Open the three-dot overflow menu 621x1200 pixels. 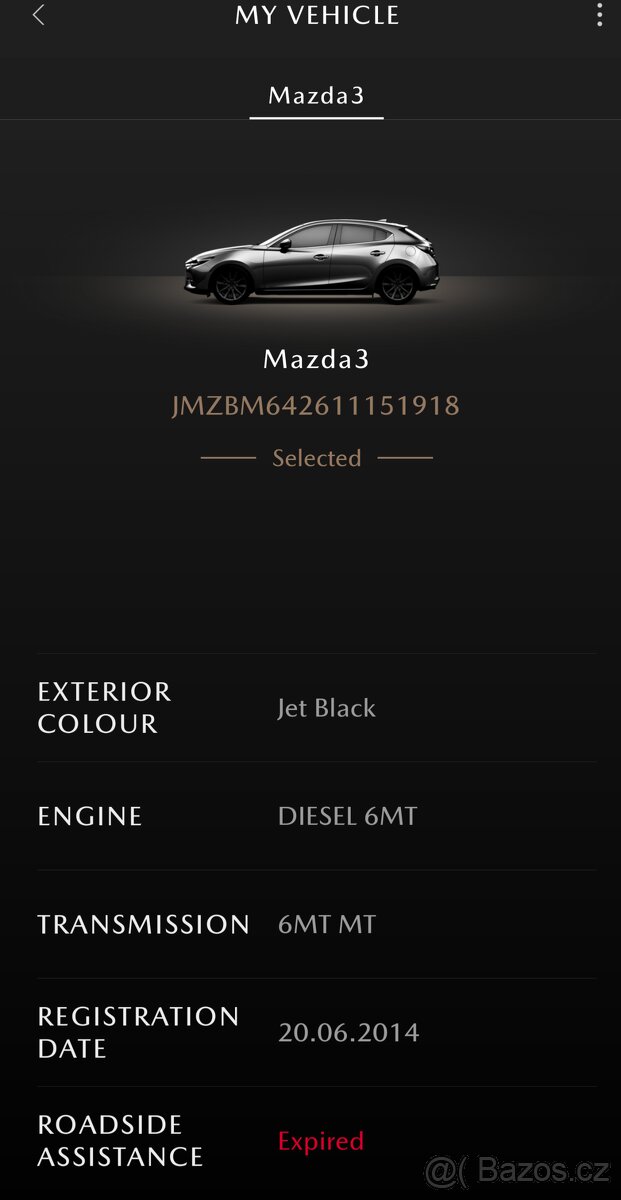[x=599, y=15]
